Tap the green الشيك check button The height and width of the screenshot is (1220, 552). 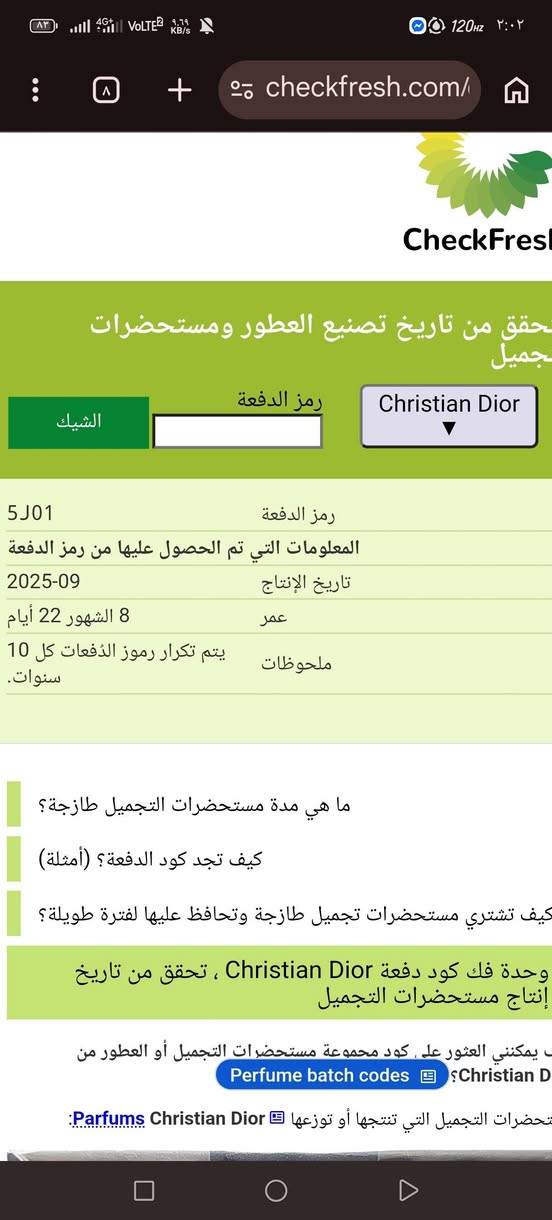tap(78, 422)
